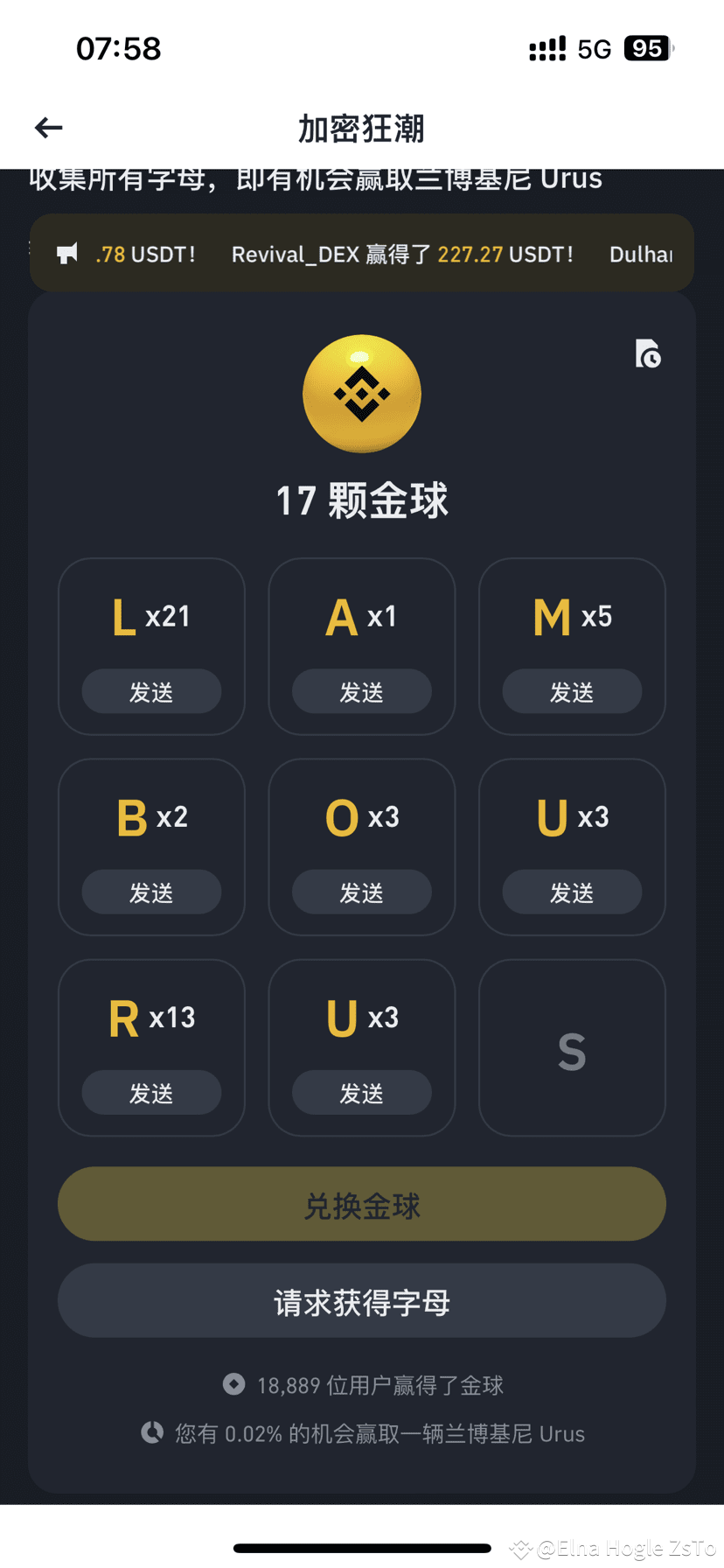Viewport: 724px width, 1568px height.
Task: Send letter M using its 发送 button
Action: (x=571, y=691)
